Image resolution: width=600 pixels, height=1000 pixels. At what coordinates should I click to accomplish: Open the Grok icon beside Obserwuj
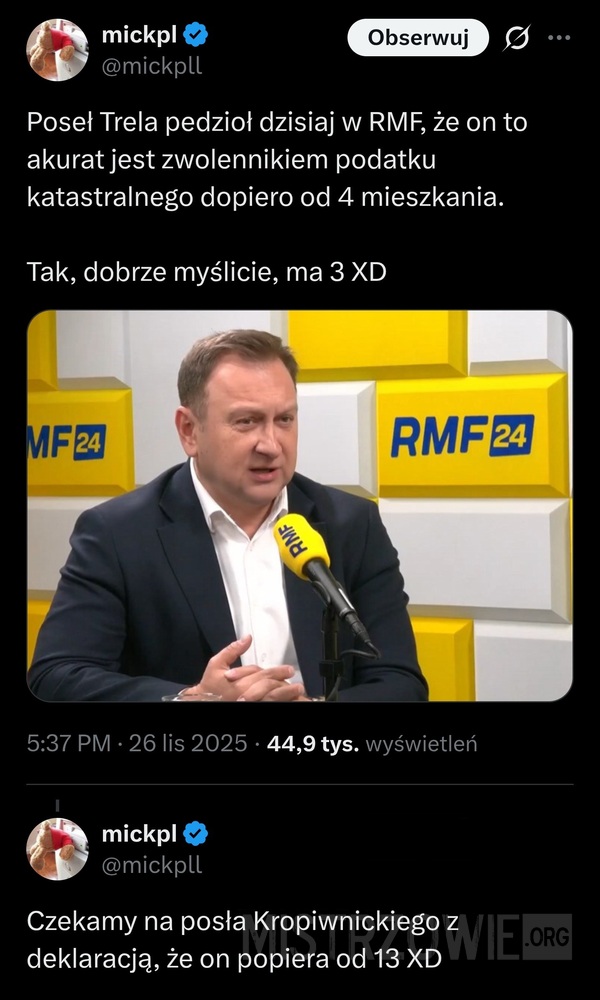pos(517,39)
